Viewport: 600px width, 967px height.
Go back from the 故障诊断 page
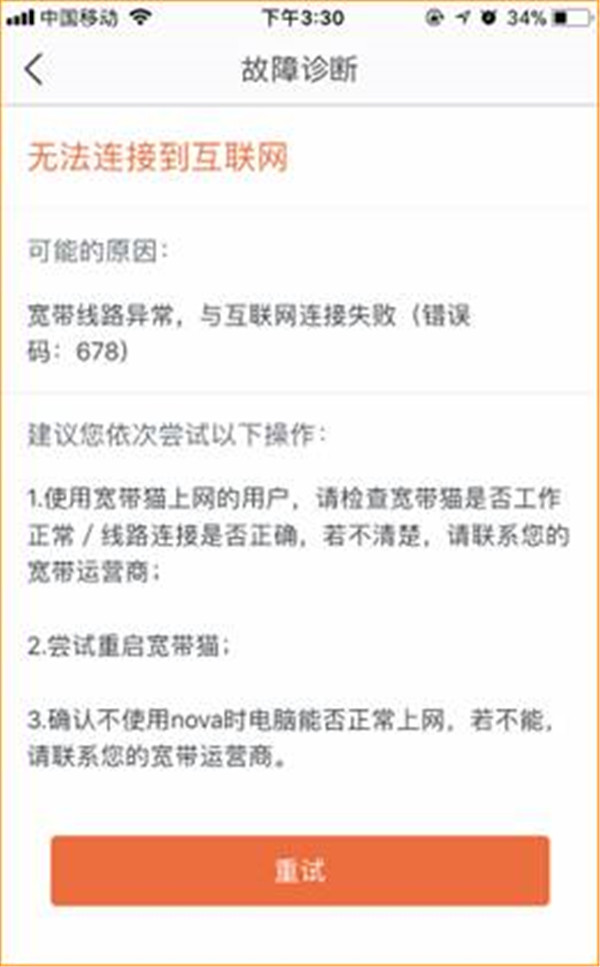(x=35, y=68)
